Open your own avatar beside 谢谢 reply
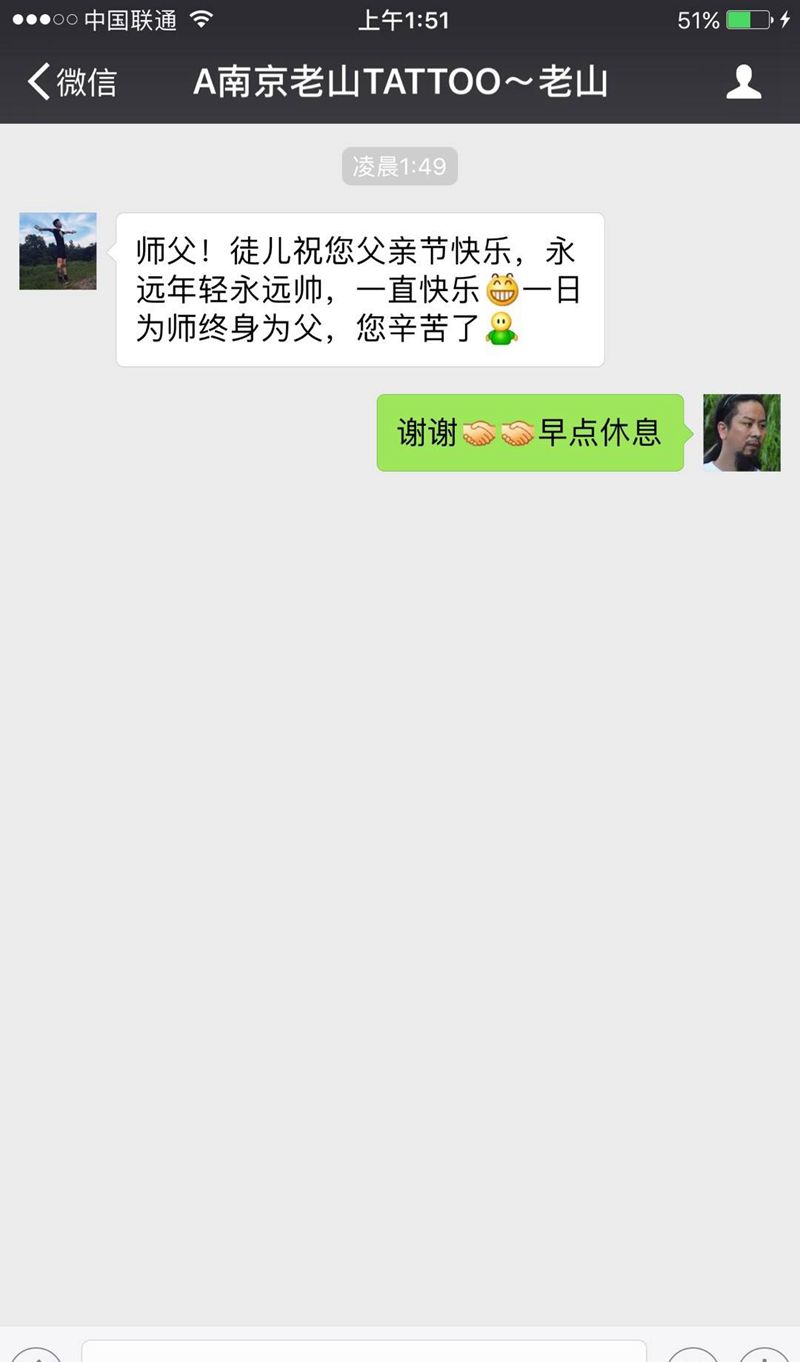Screen dimensions: 800x1362 [x=741, y=432]
